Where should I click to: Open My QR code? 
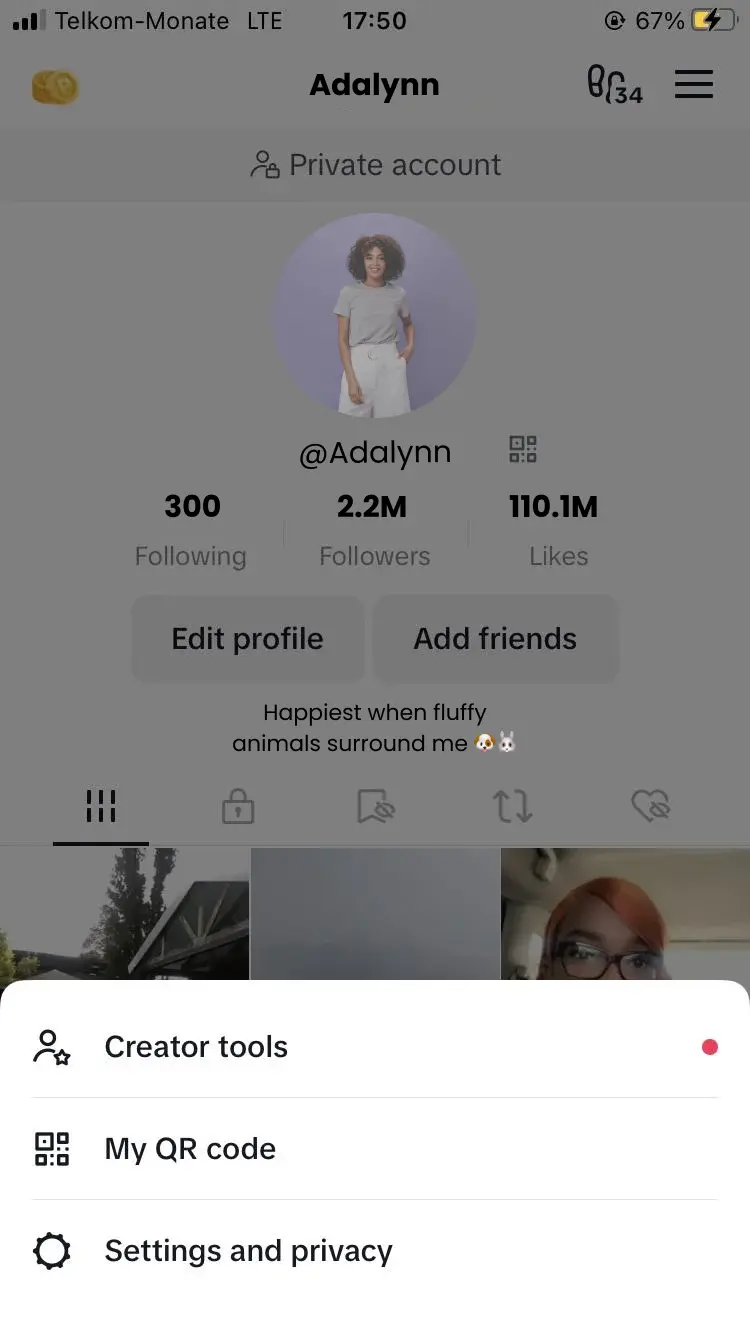[190, 1149]
